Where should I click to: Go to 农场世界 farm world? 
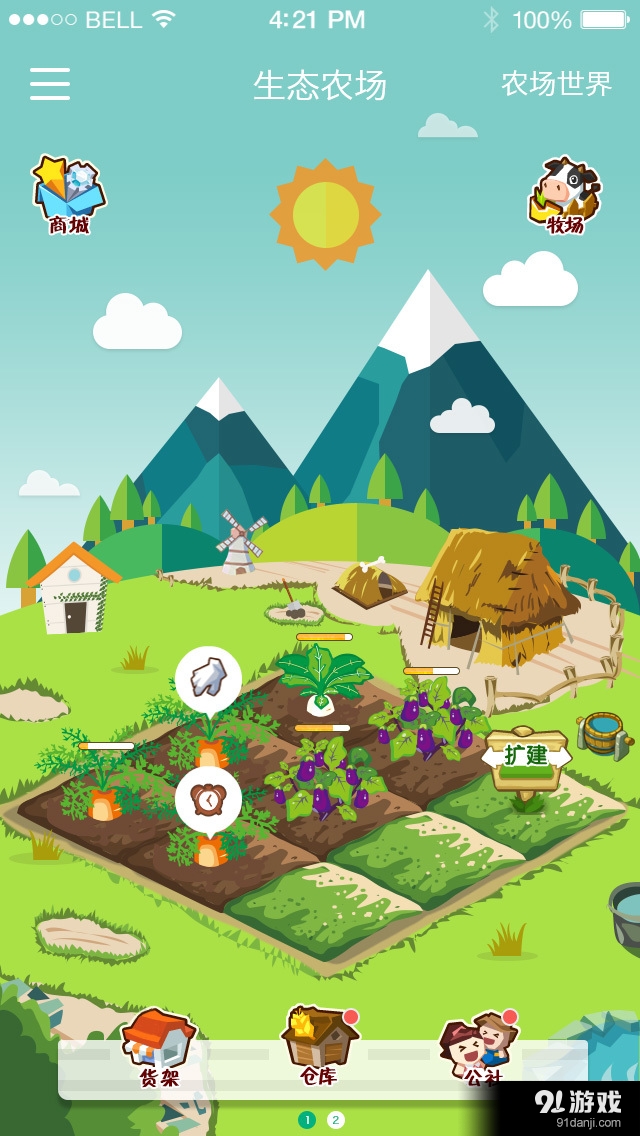(556, 84)
